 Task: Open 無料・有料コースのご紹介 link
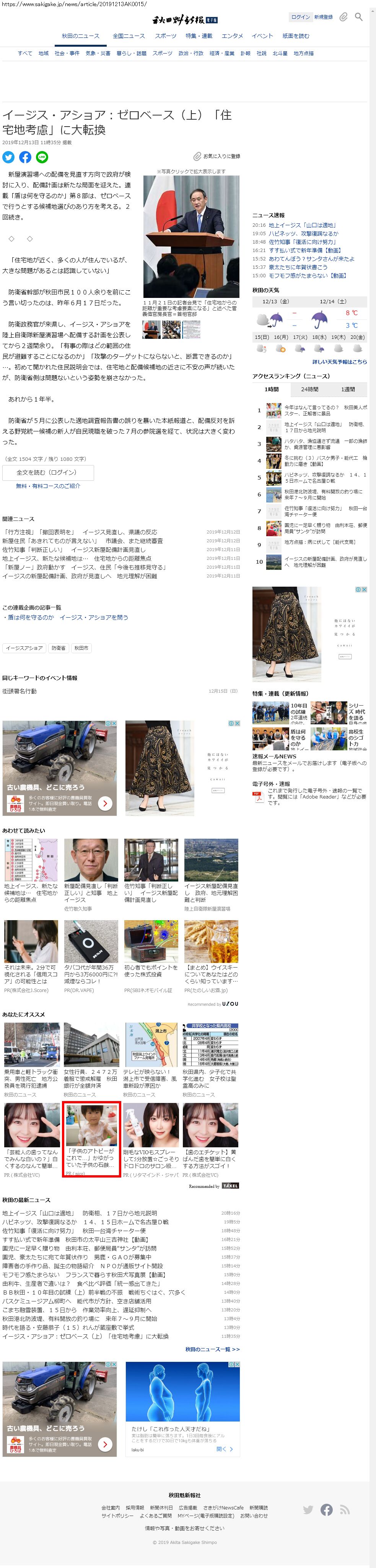(x=48, y=486)
